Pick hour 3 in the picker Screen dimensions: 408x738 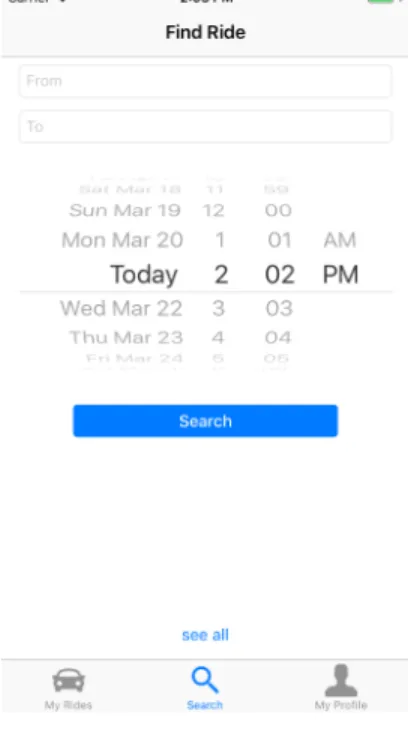(x=218, y=308)
